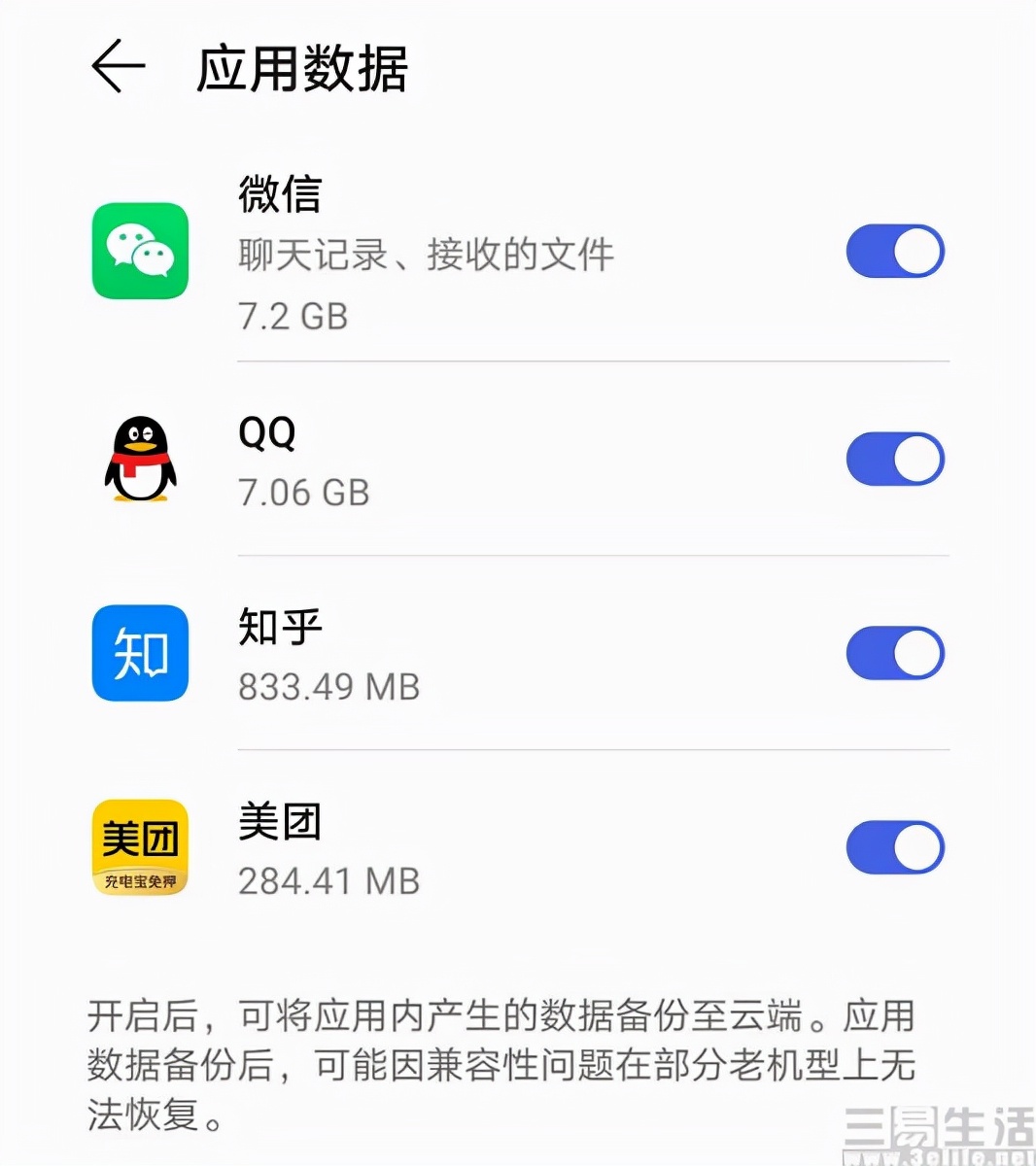Open the QQ list entry

point(266,433)
